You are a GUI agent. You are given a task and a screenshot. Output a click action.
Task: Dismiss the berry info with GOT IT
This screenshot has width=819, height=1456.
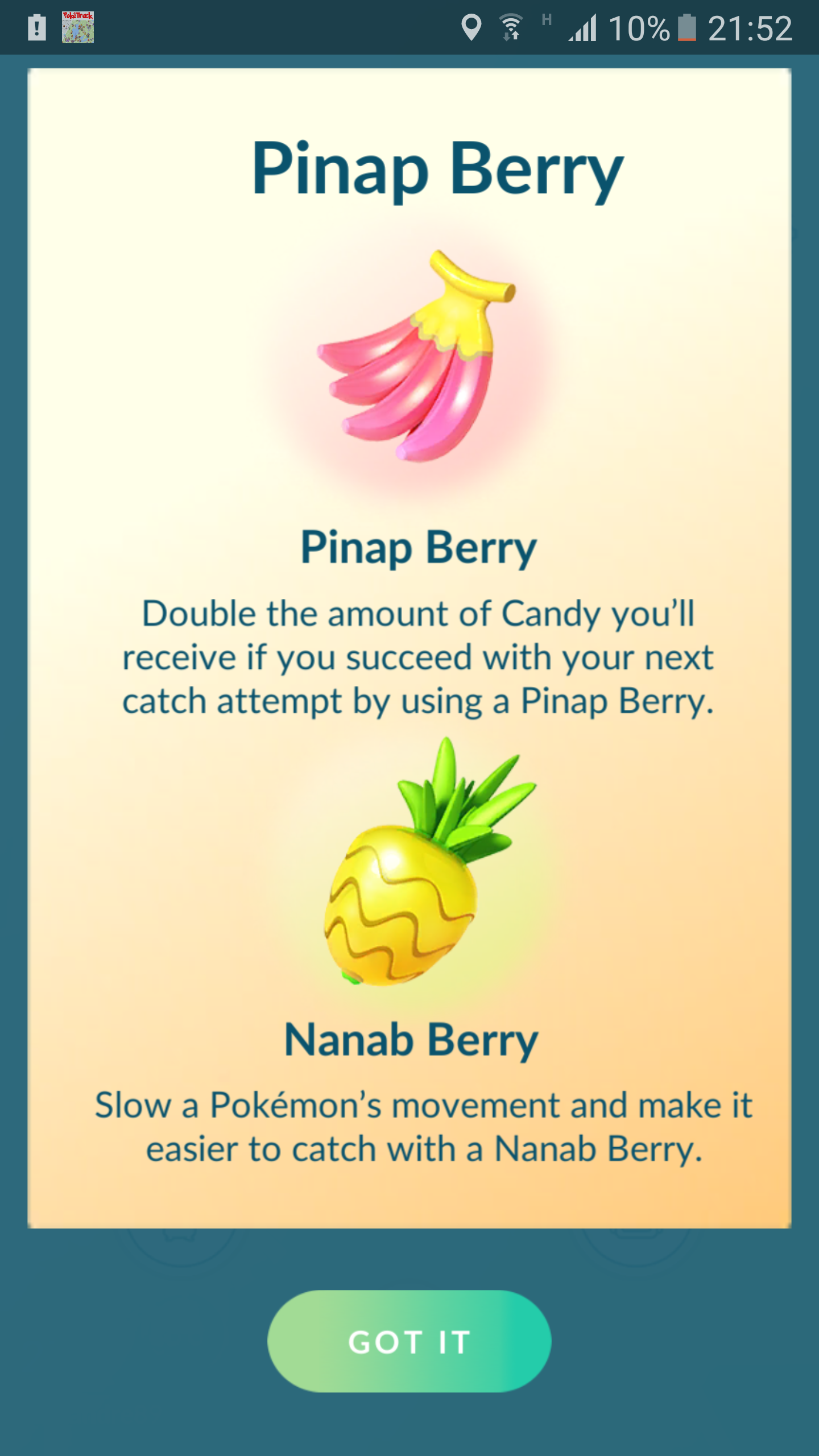[409, 1341]
